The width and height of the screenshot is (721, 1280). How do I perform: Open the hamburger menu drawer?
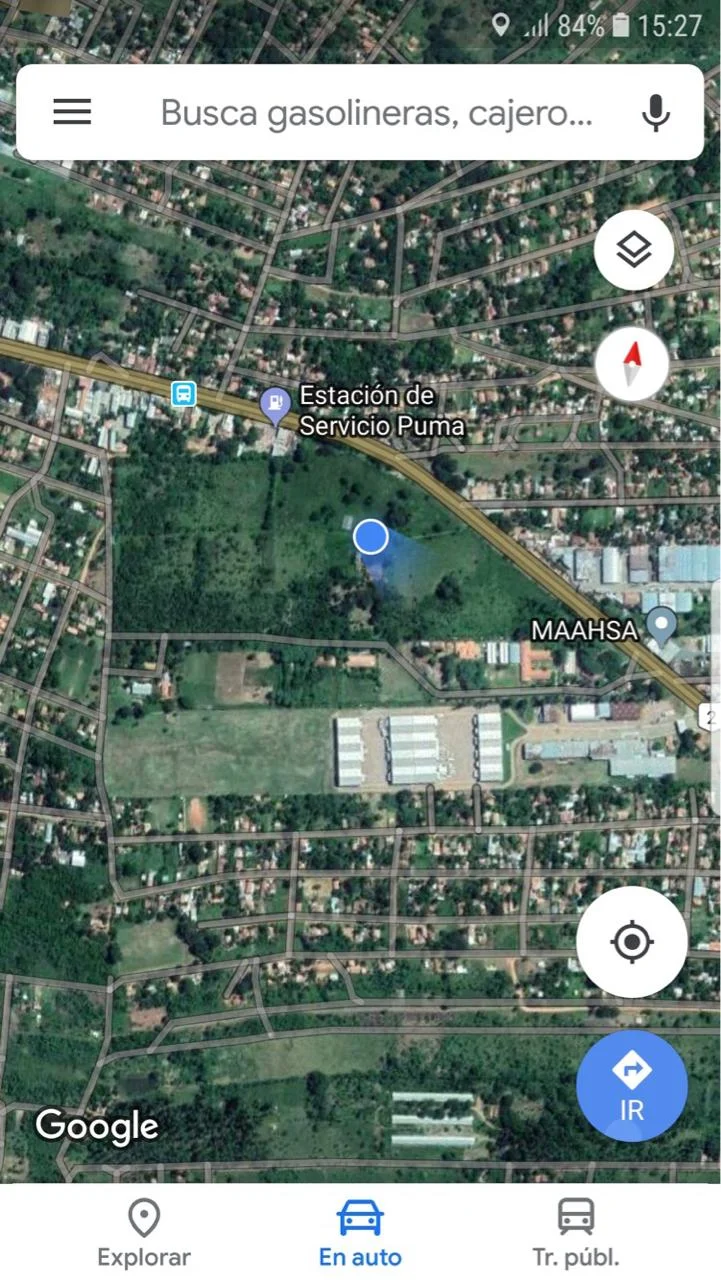tap(72, 112)
